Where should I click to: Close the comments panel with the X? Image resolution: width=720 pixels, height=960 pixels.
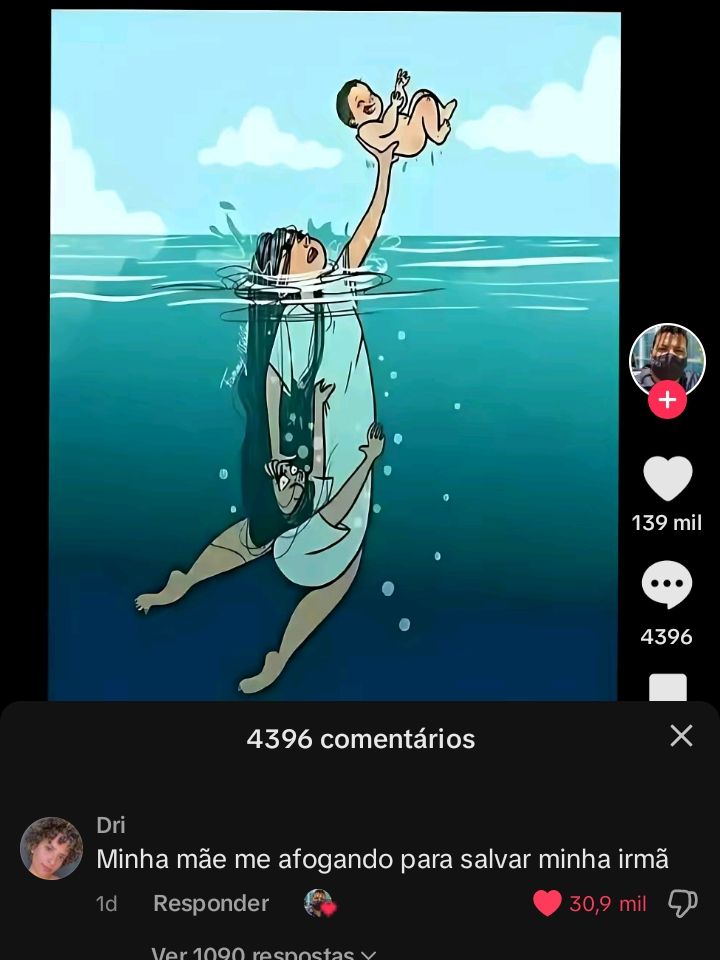pos(682,736)
